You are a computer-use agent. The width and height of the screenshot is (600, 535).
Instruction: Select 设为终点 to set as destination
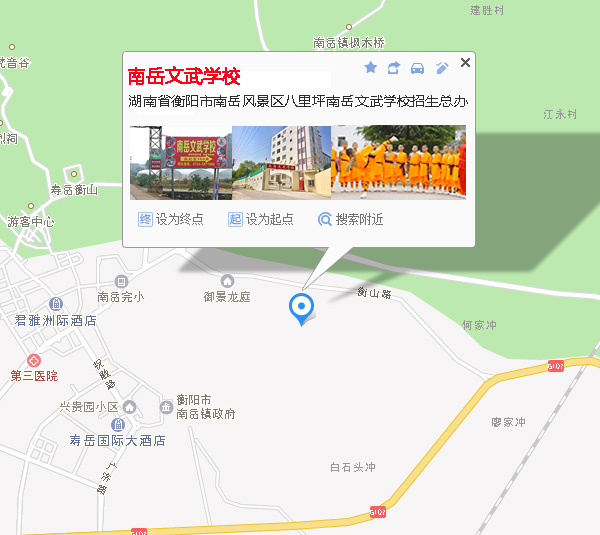170,219
